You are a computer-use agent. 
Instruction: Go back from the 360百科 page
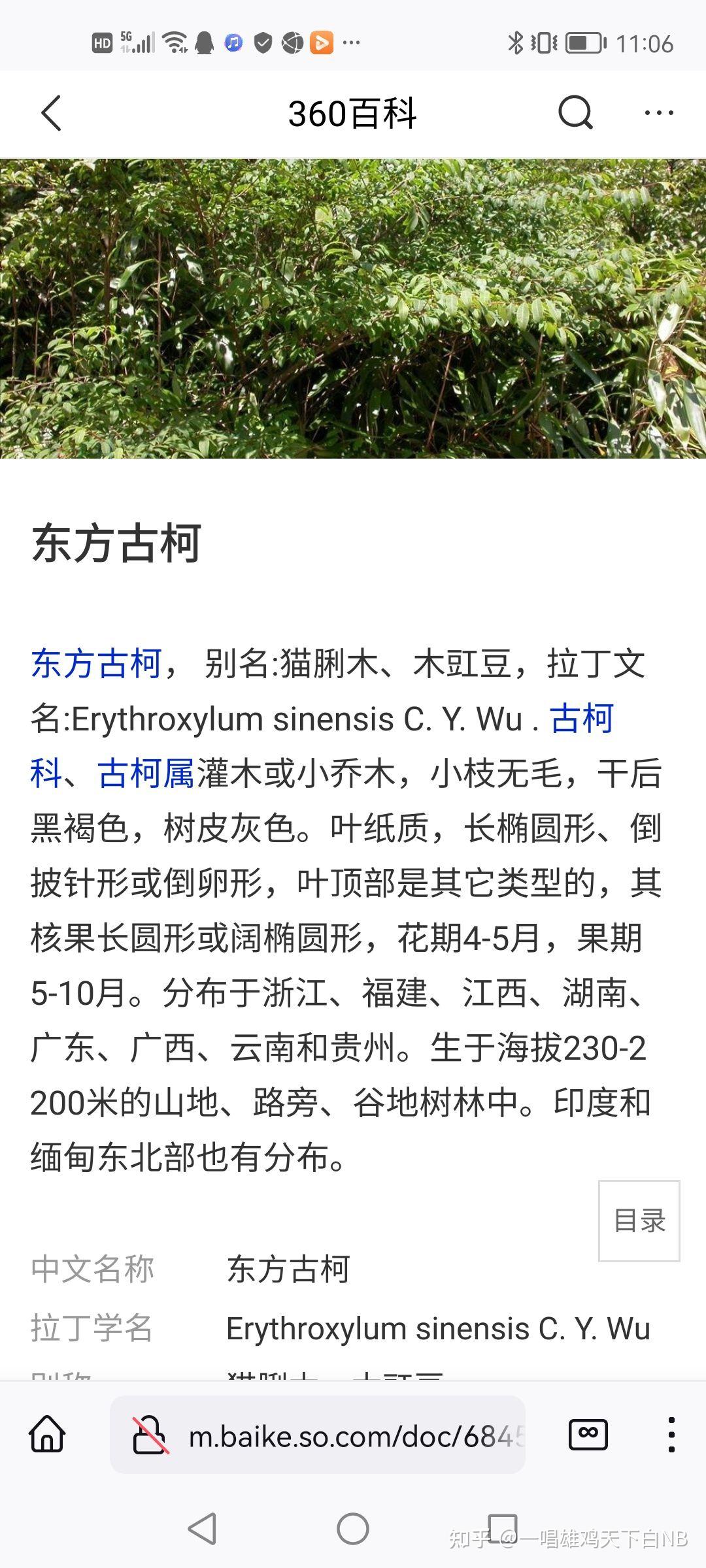pos(51,114)
